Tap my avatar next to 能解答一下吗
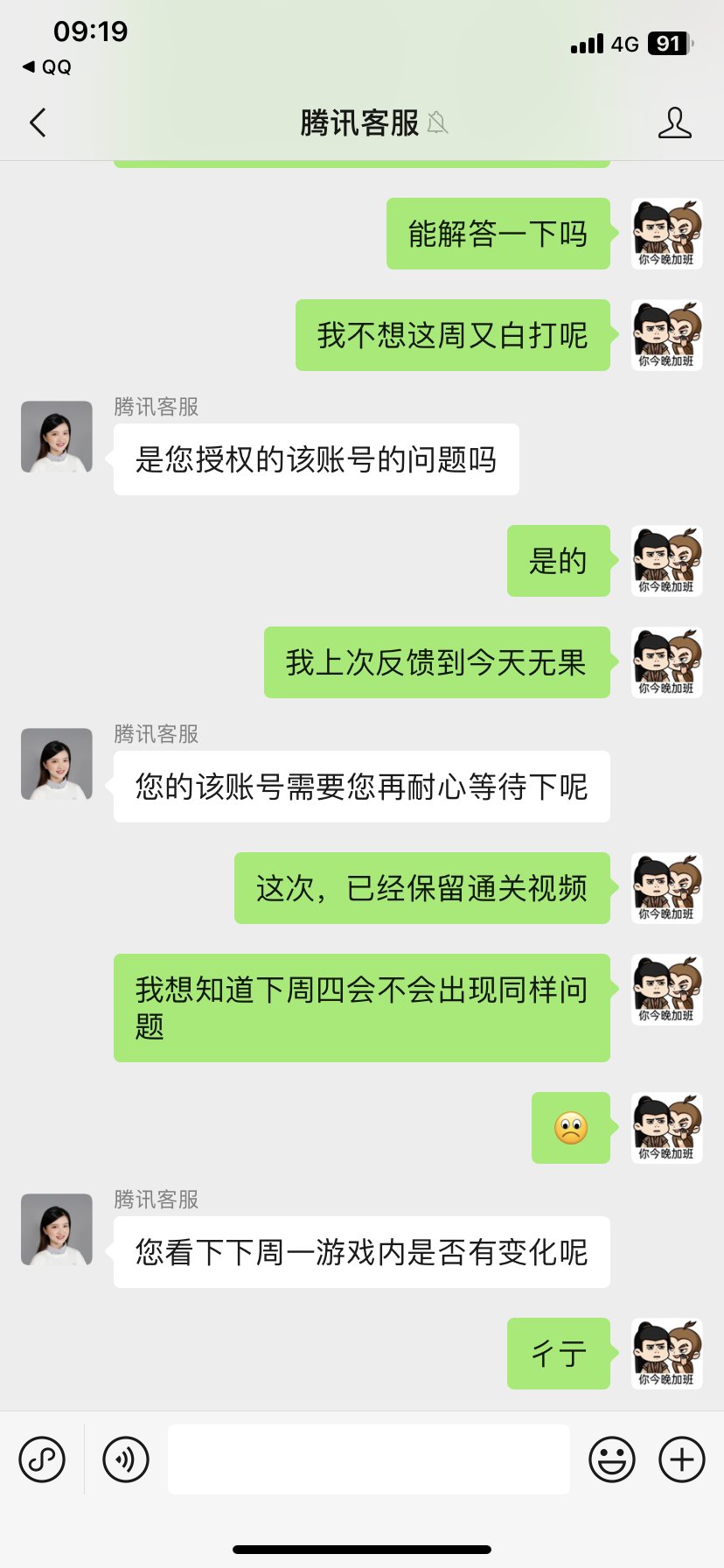 pos(666,234)
